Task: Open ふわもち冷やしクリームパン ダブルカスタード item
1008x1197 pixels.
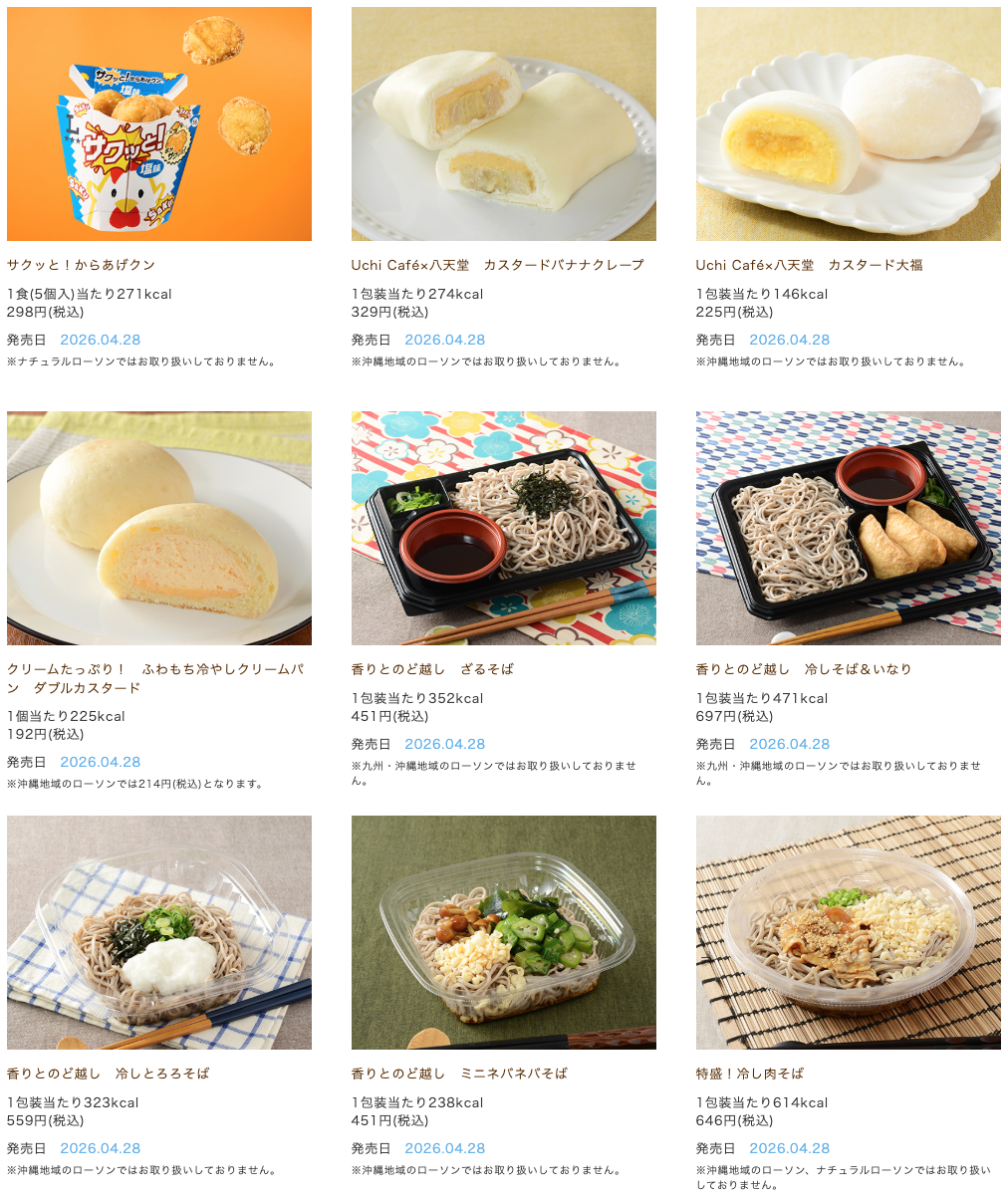Action: (x=158, y=529)
